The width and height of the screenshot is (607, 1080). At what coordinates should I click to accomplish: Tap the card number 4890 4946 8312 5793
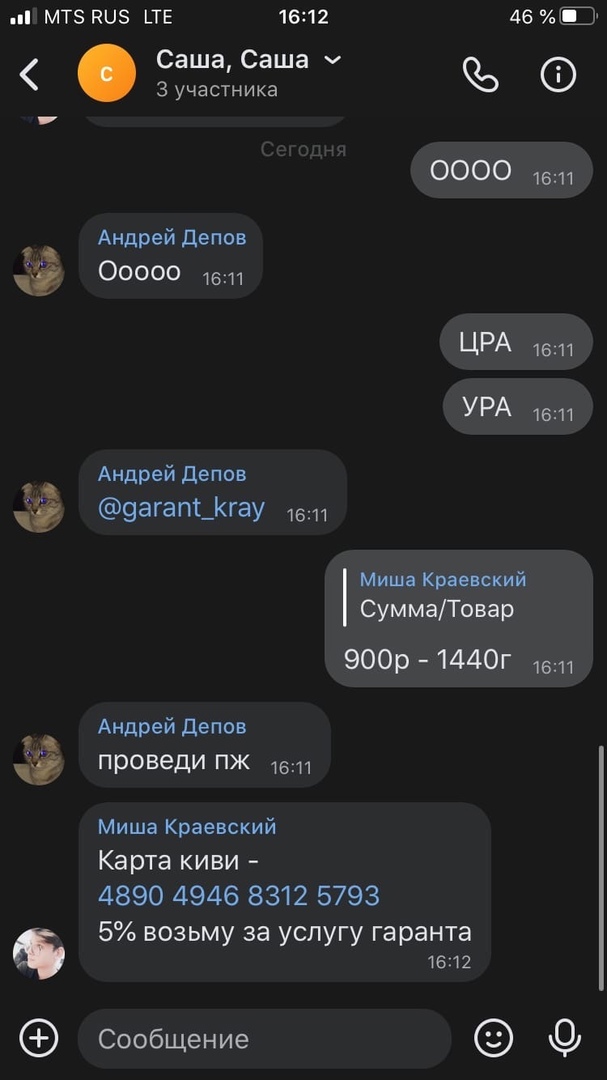(x=238, y=895)
